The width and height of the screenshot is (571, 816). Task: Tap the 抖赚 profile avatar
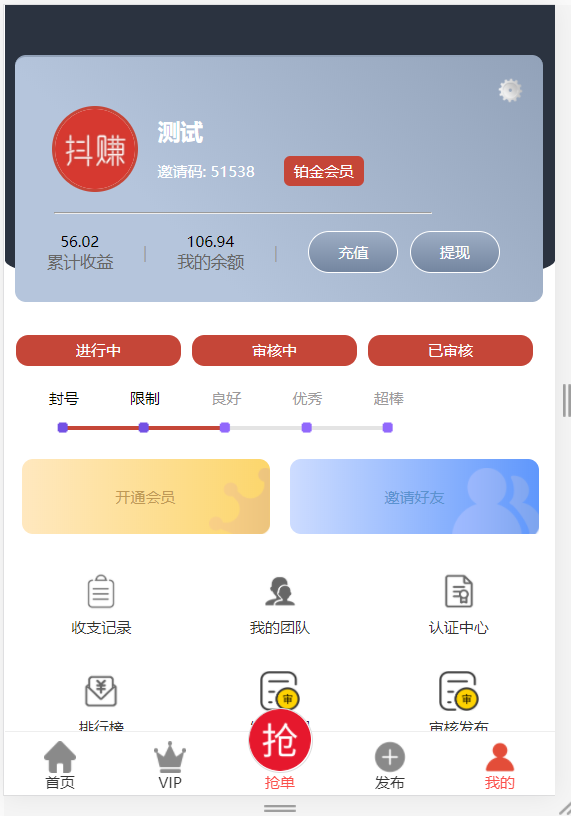coord(95,149)
